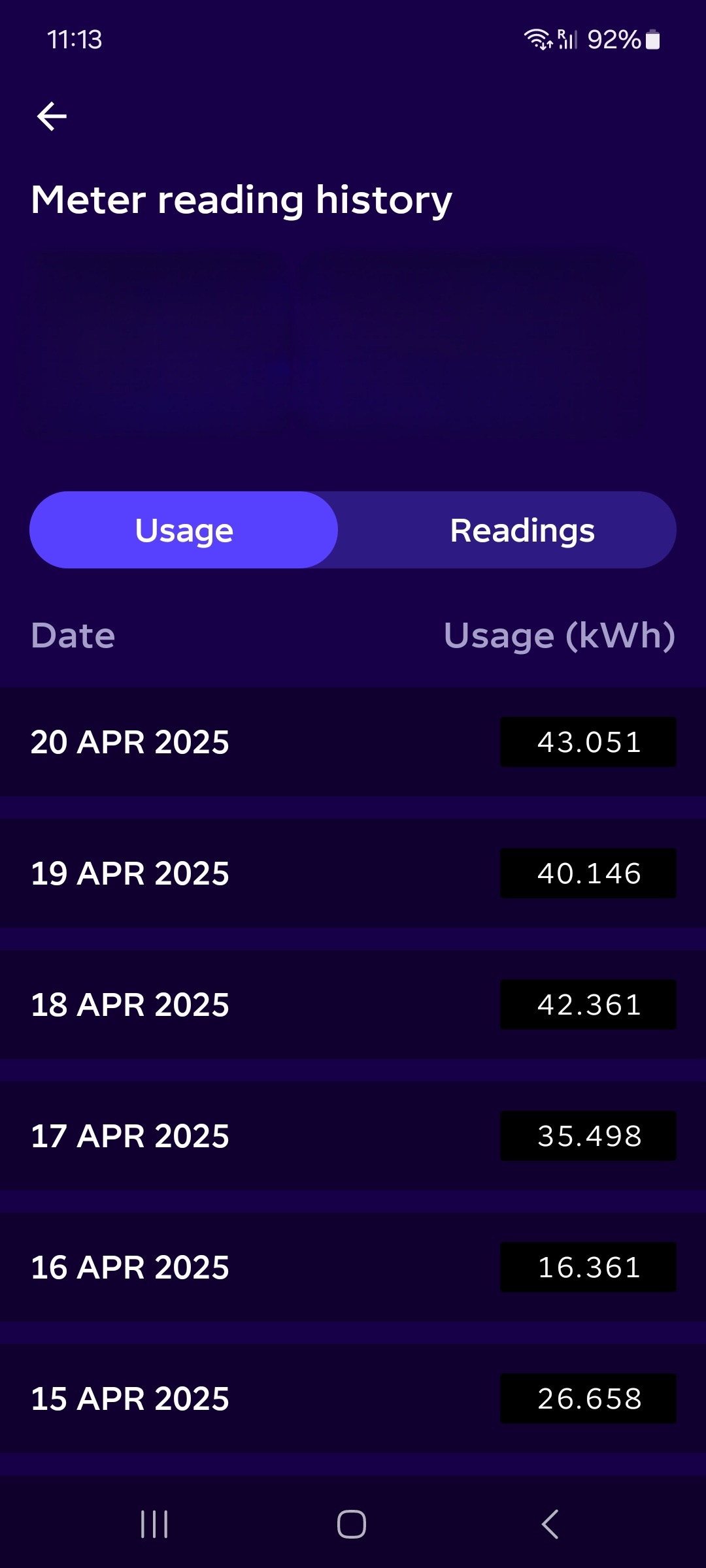The width and height of the screenshot is (706, 1568).
Task: Select the Usage tab
Action: pos(184,530)
